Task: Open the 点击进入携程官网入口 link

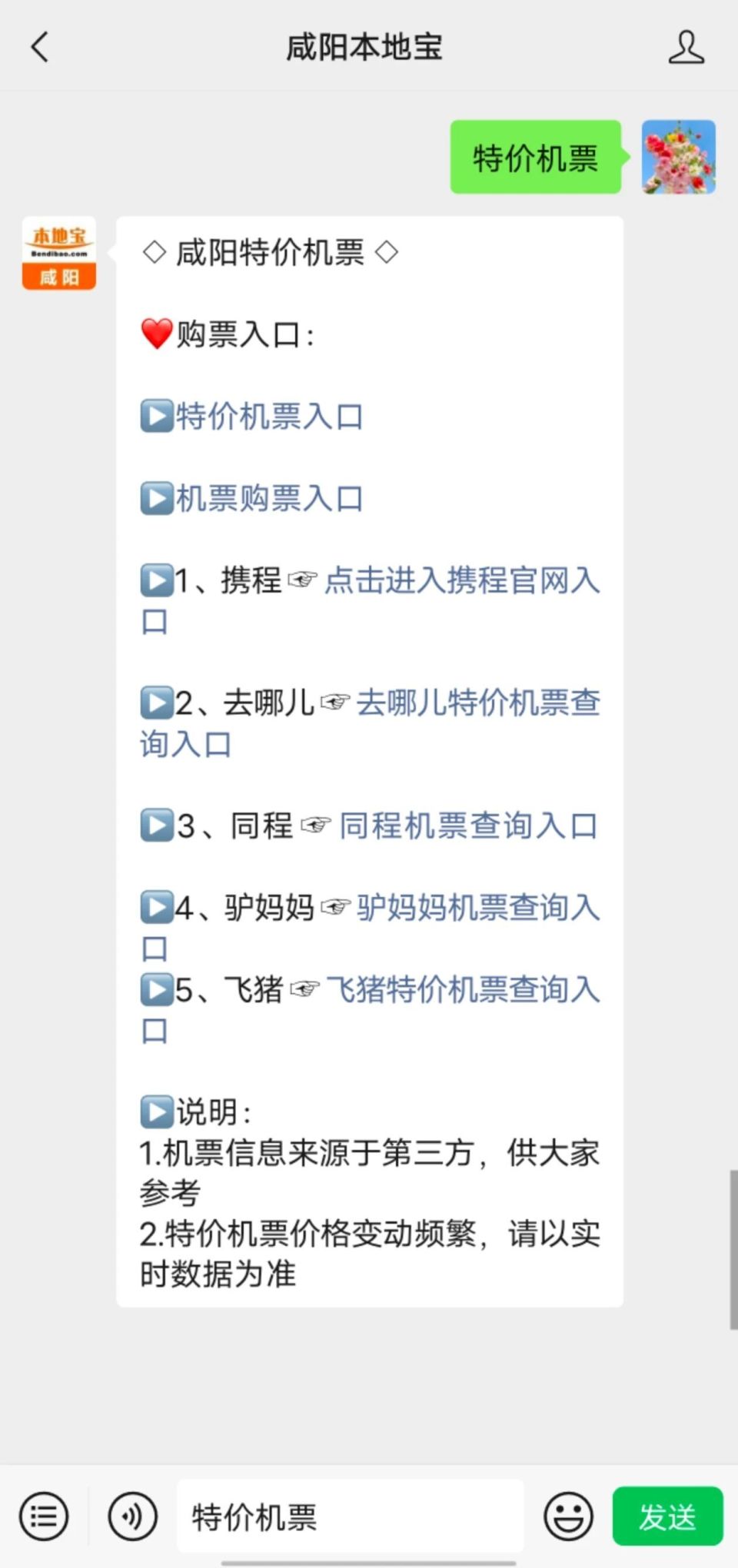Action: [461, 582]
